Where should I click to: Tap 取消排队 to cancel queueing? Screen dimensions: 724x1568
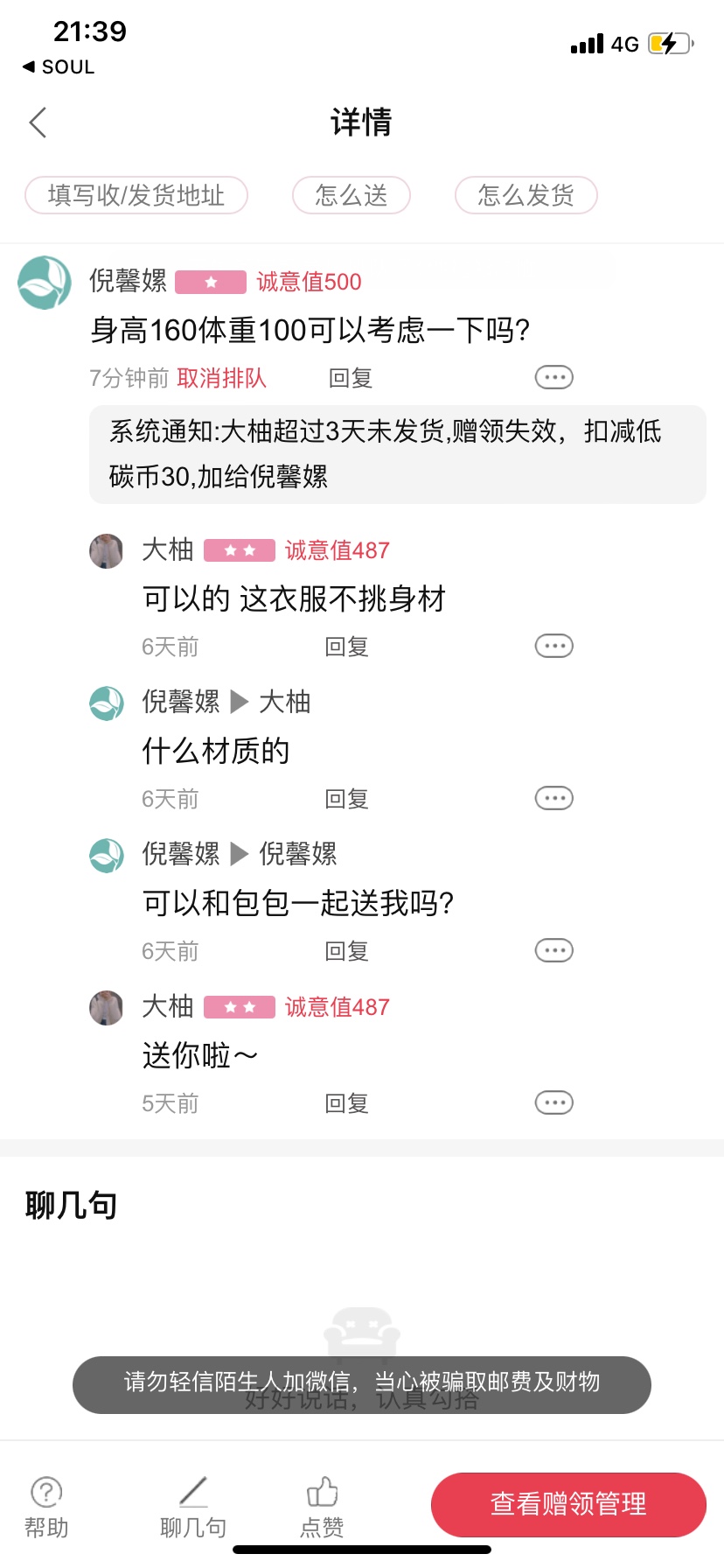tap(221, 378)
